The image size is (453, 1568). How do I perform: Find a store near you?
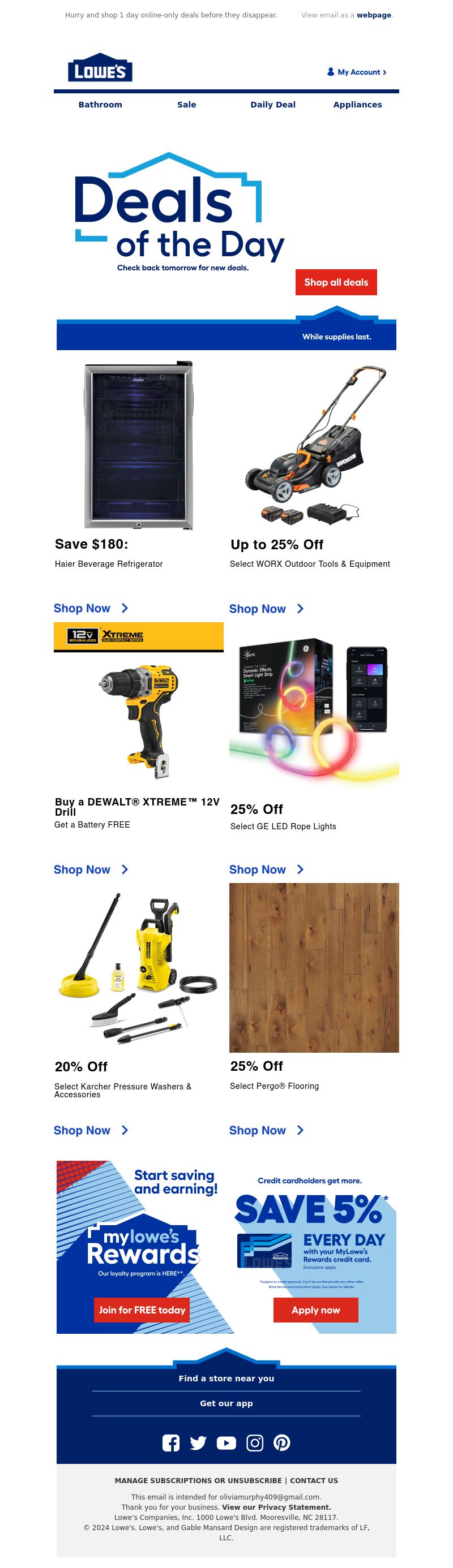click(226, 1378)
